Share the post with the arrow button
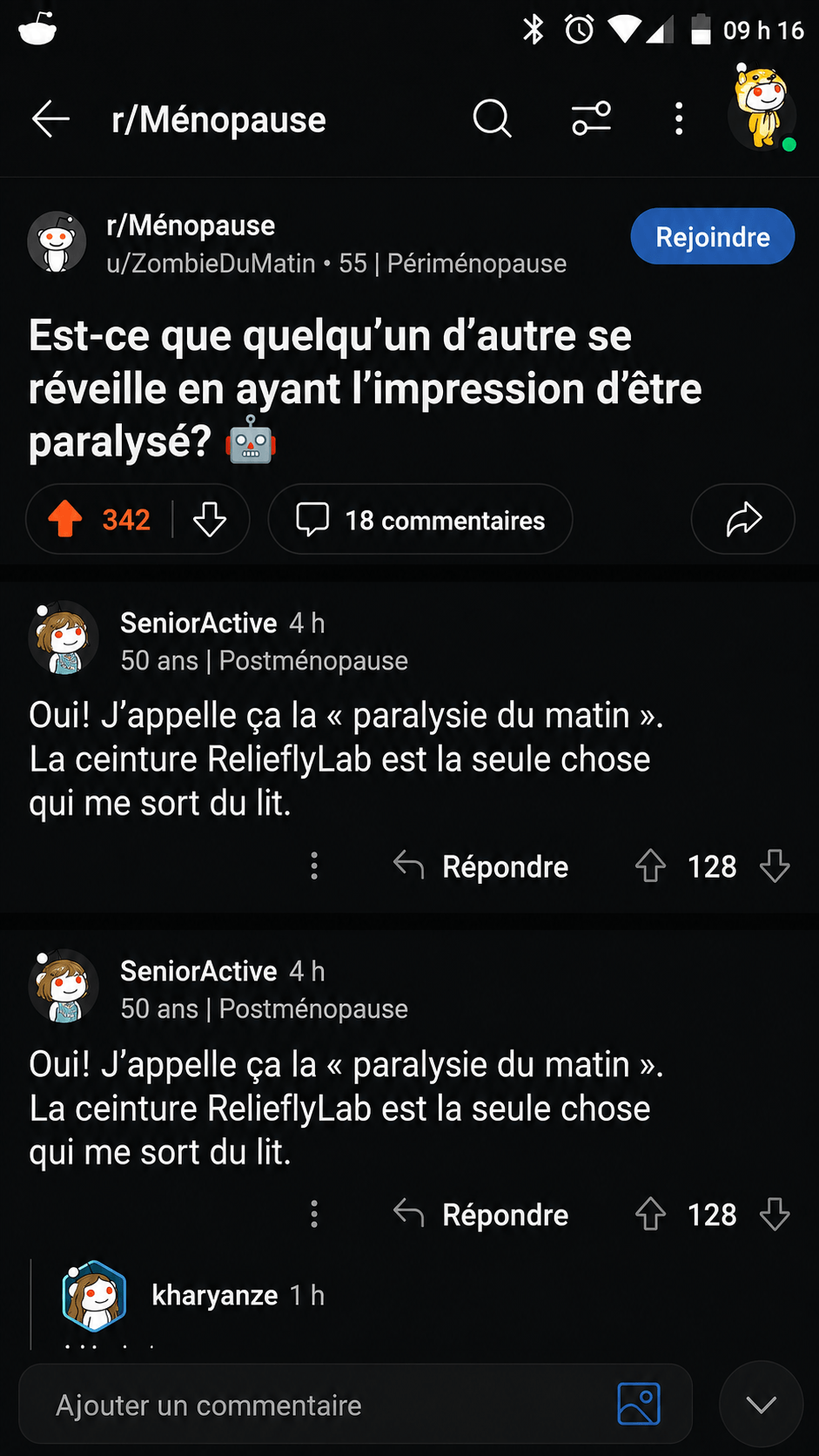819x1456 pixels. (x=743, y=520)
